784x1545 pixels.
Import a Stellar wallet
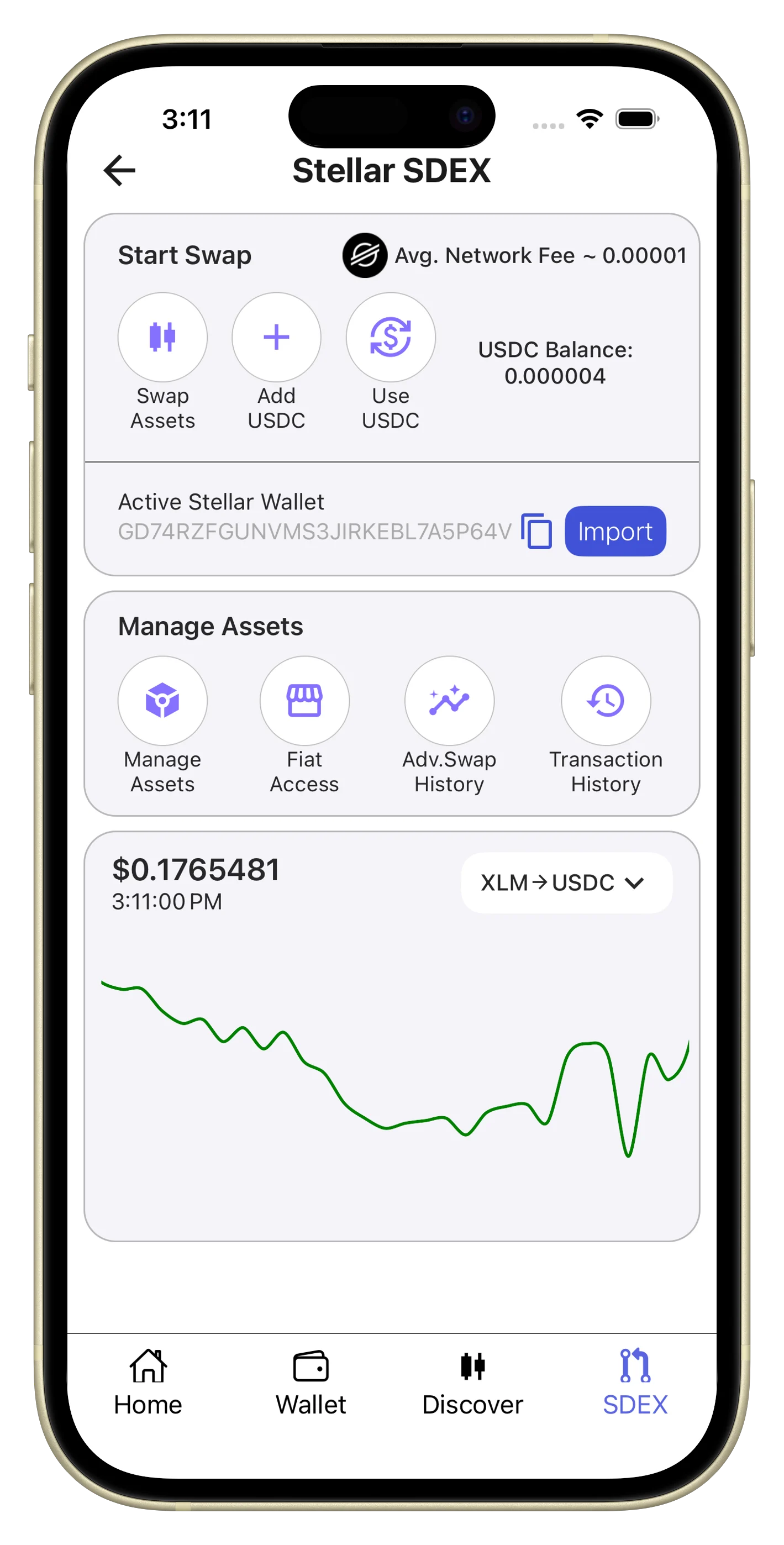click(x=615, y=531)
